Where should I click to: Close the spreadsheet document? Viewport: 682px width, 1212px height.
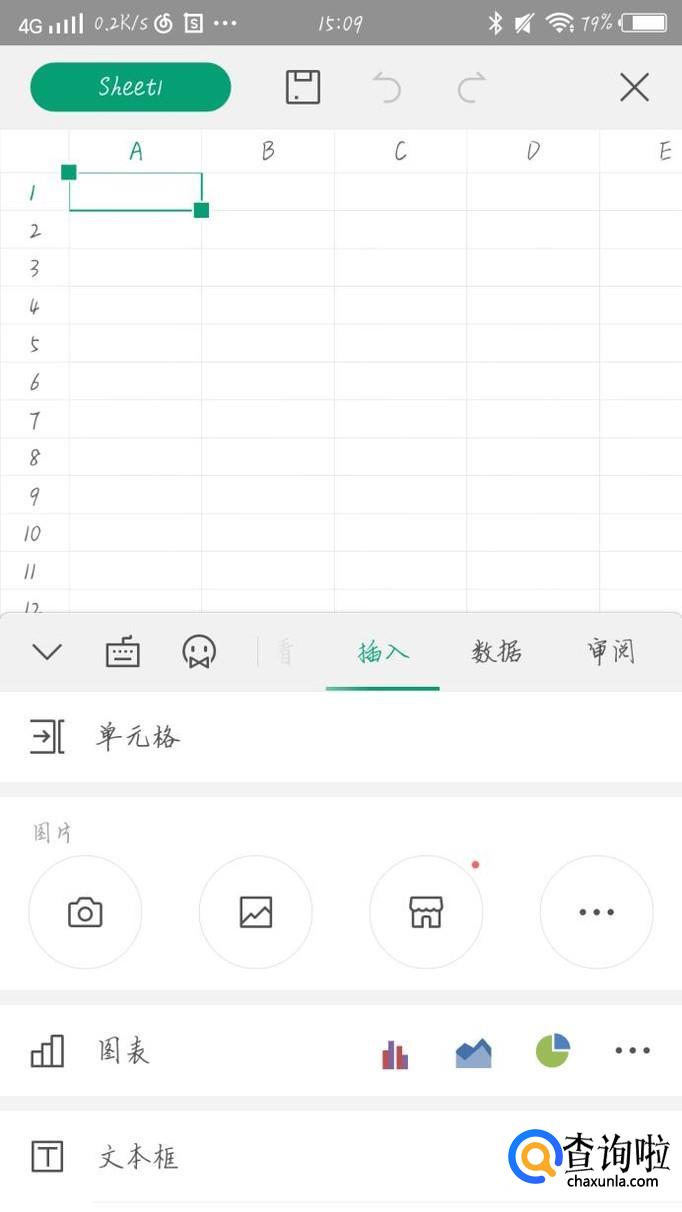point(634,88)
